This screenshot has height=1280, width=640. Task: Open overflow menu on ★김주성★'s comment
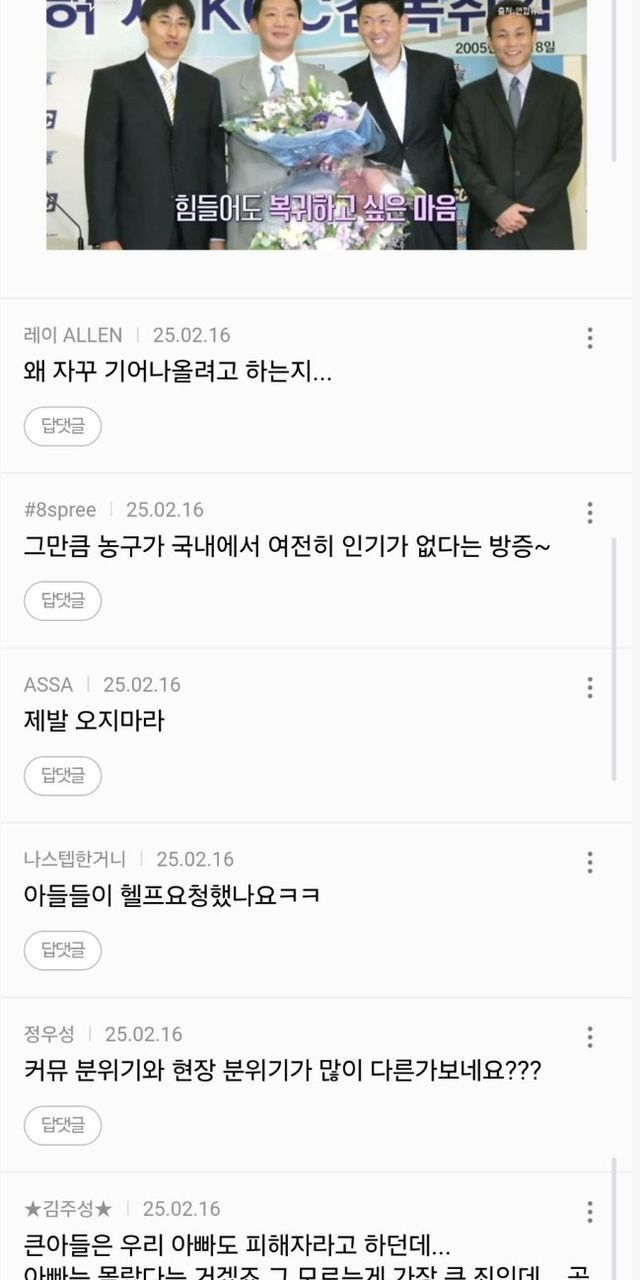tap(590, 1211)
